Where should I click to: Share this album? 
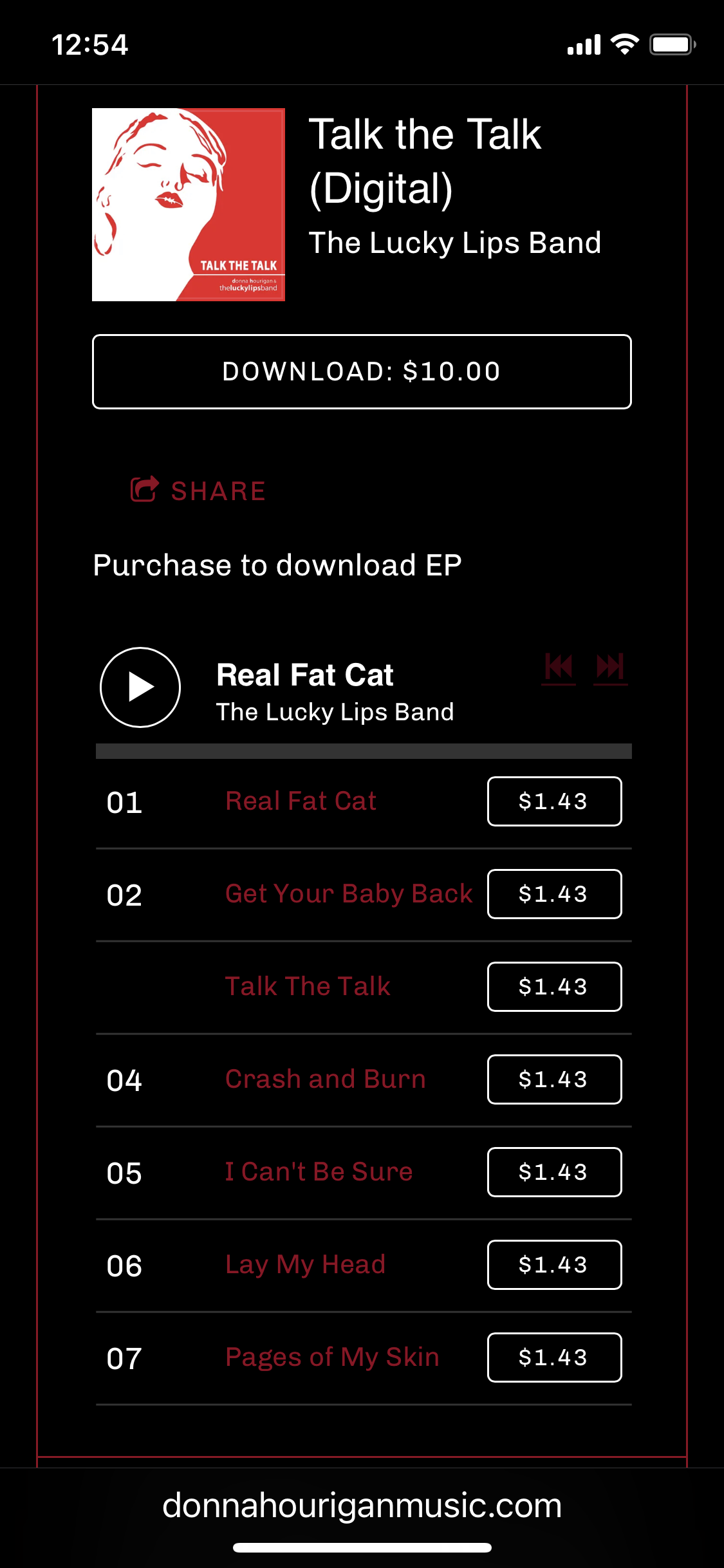click(x=198, y=490)
